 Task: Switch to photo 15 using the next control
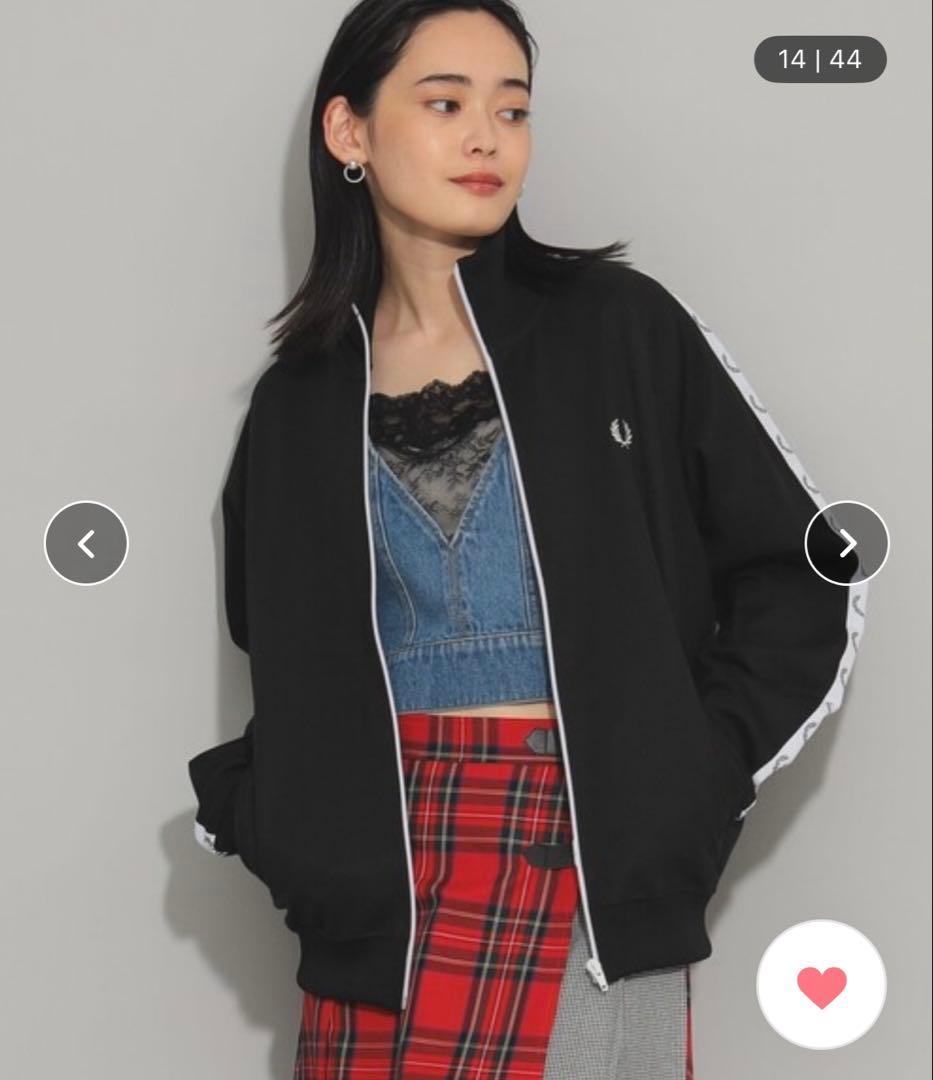click(x=846, y=543)
